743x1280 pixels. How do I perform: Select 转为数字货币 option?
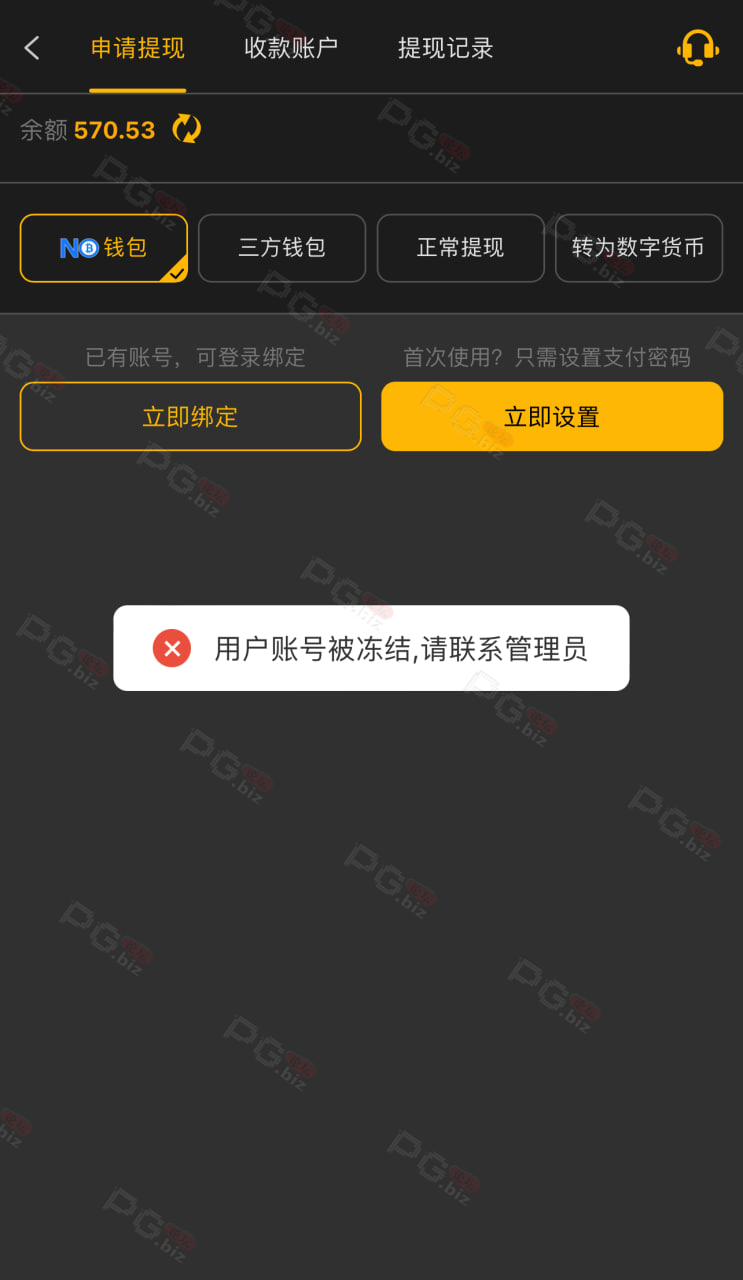[x=639, y=248]
